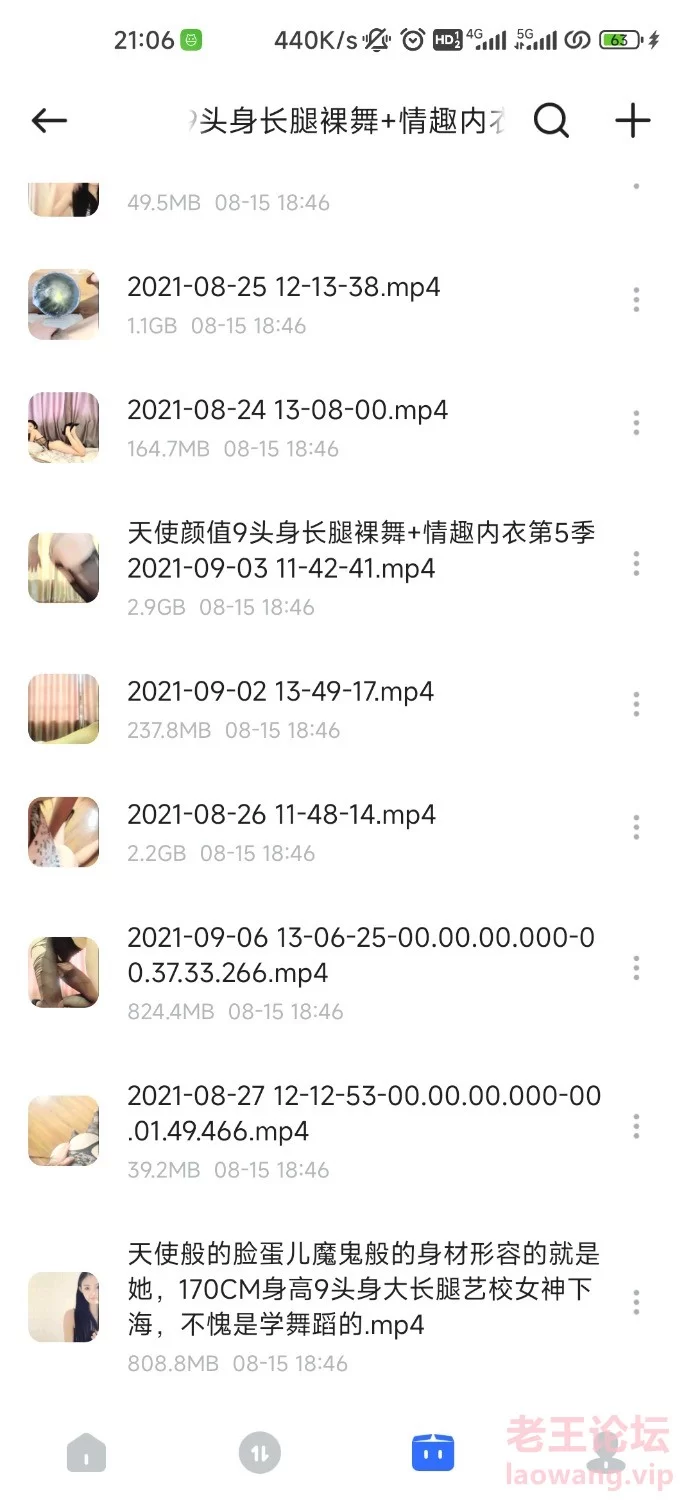Image resolution: width=693 pixels, height=1500 pixels.
Task: Open file 2021-08-25 12-13-38.mp4
Action: [284, 288]
